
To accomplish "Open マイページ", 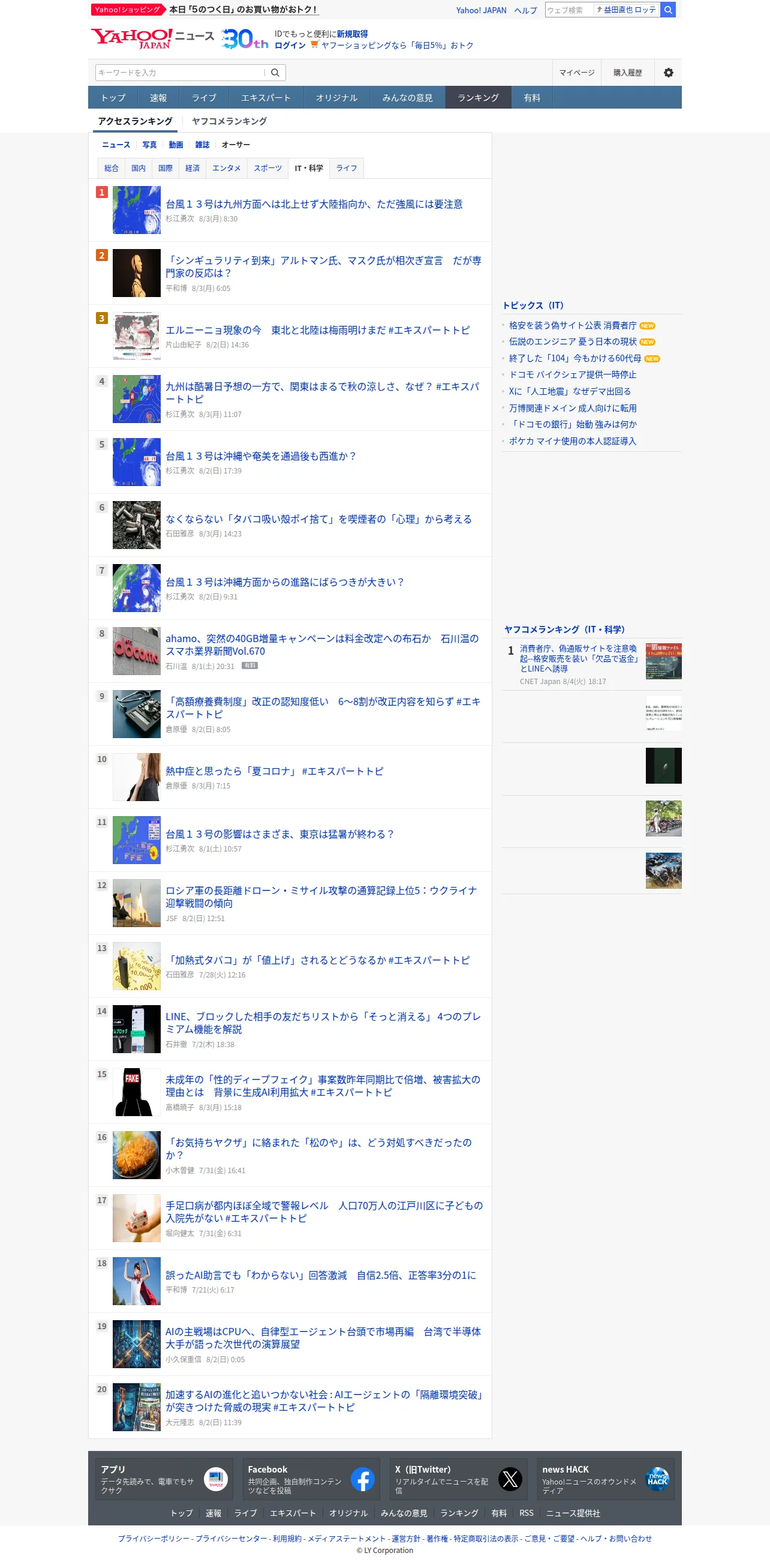I will [576, 73].
